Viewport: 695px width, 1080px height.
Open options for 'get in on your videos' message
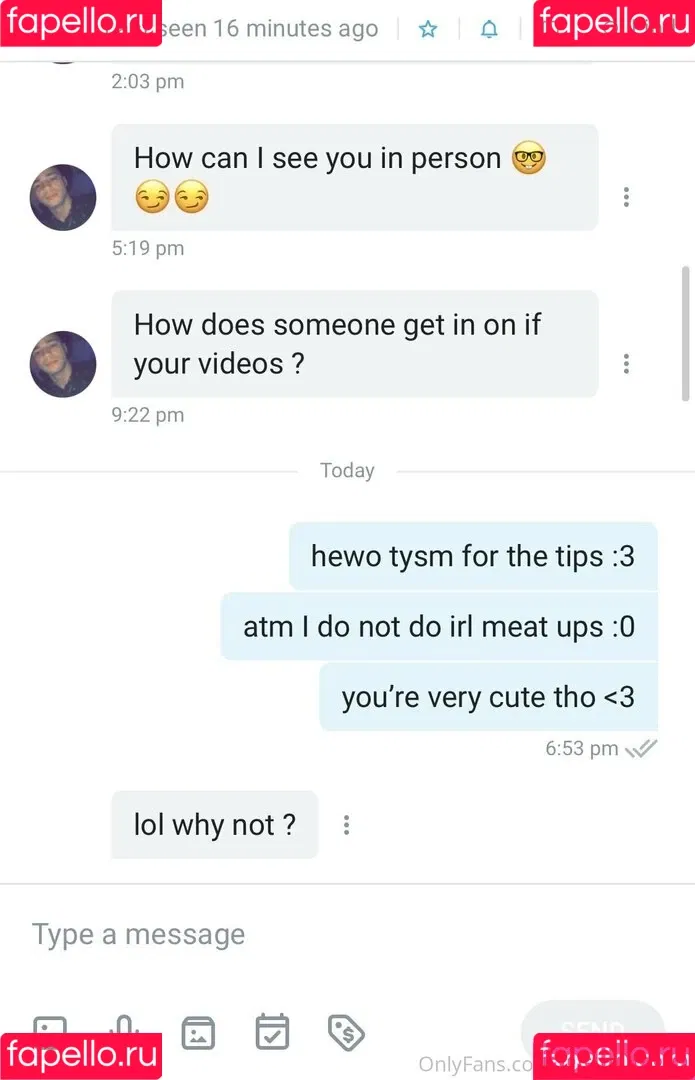coord(626,363)
